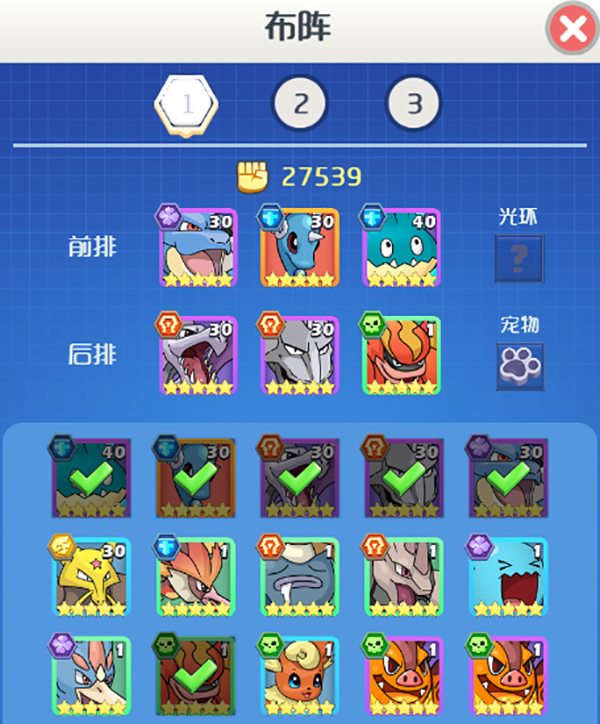The image size is (600, 724).
Task: Open the 光环 aura question-mark slot
Action: (519, 259)
